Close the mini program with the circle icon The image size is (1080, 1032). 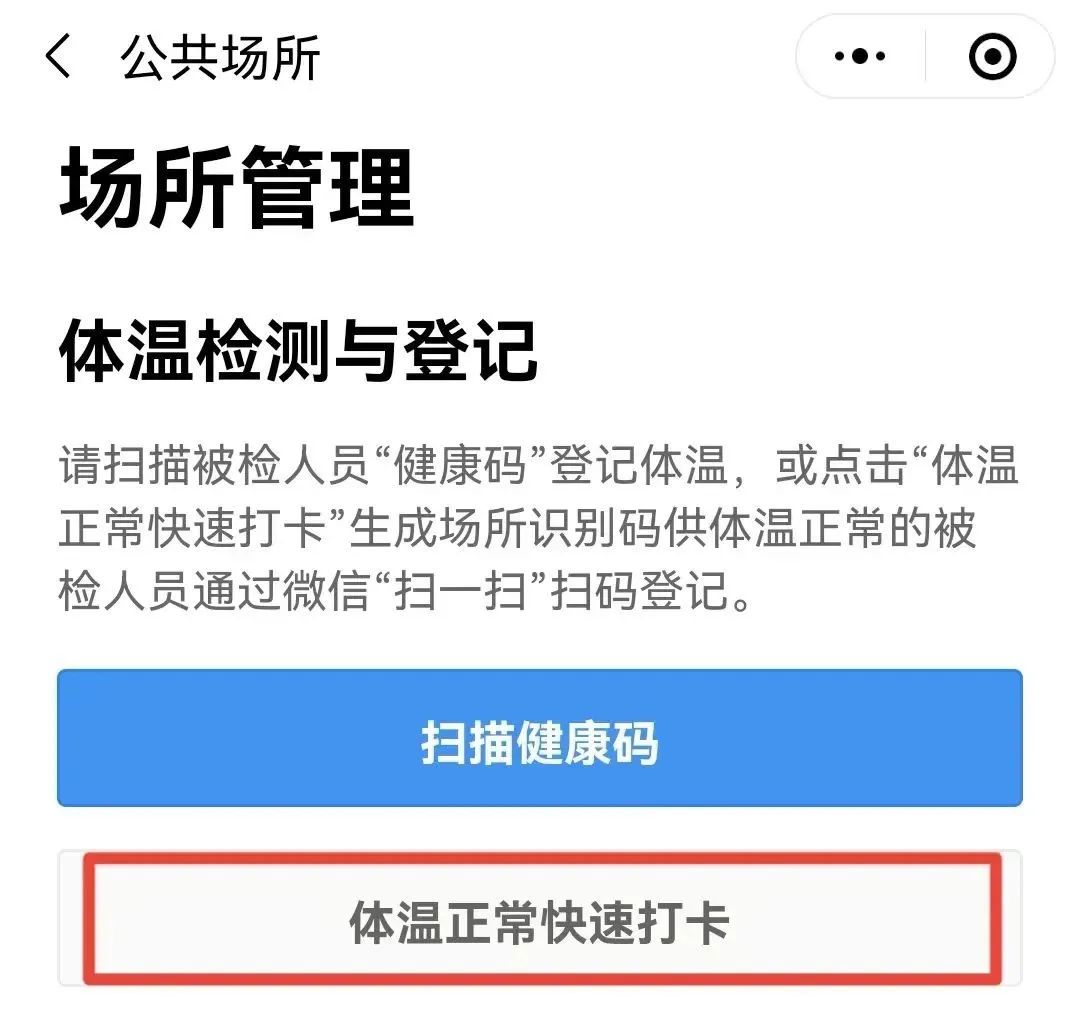[x=992, y=57]
